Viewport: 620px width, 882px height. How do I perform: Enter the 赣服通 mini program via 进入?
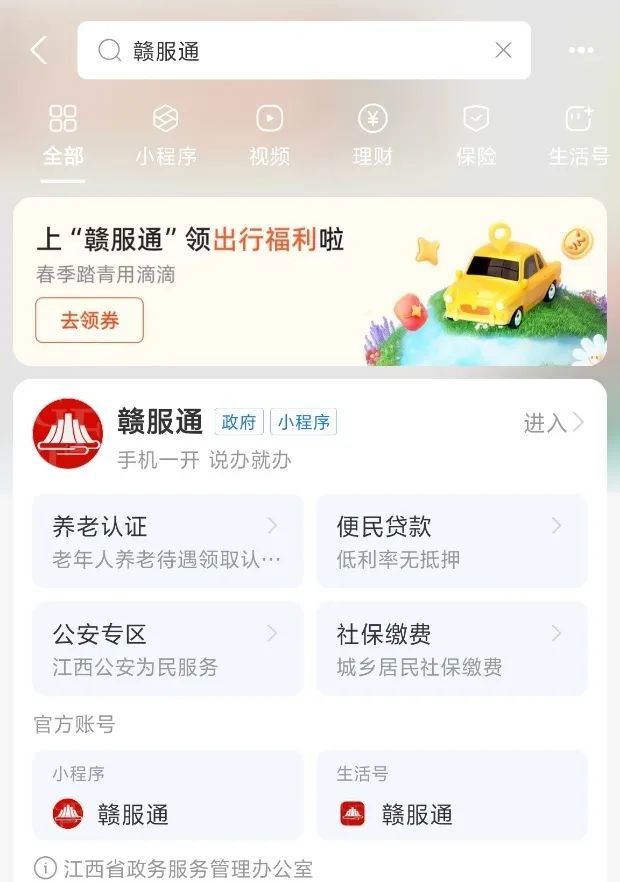(553, 423)
